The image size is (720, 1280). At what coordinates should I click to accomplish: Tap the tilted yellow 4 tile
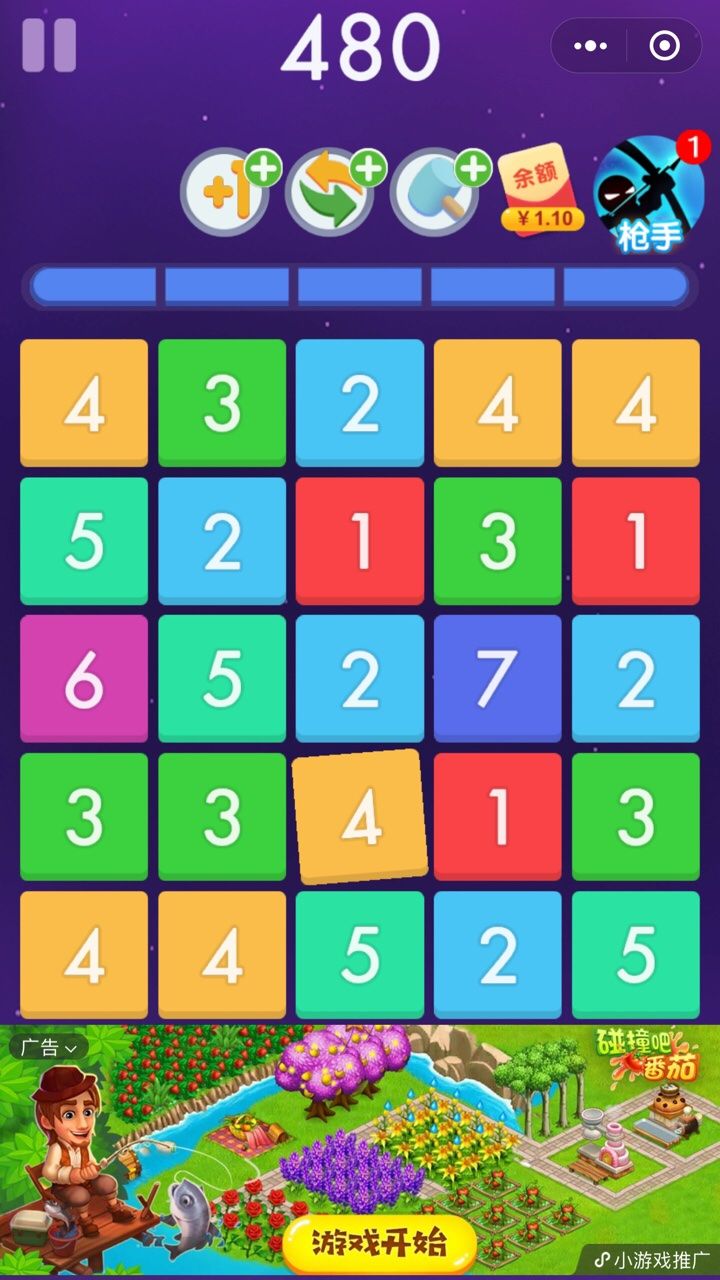click(x=361, y=817)
